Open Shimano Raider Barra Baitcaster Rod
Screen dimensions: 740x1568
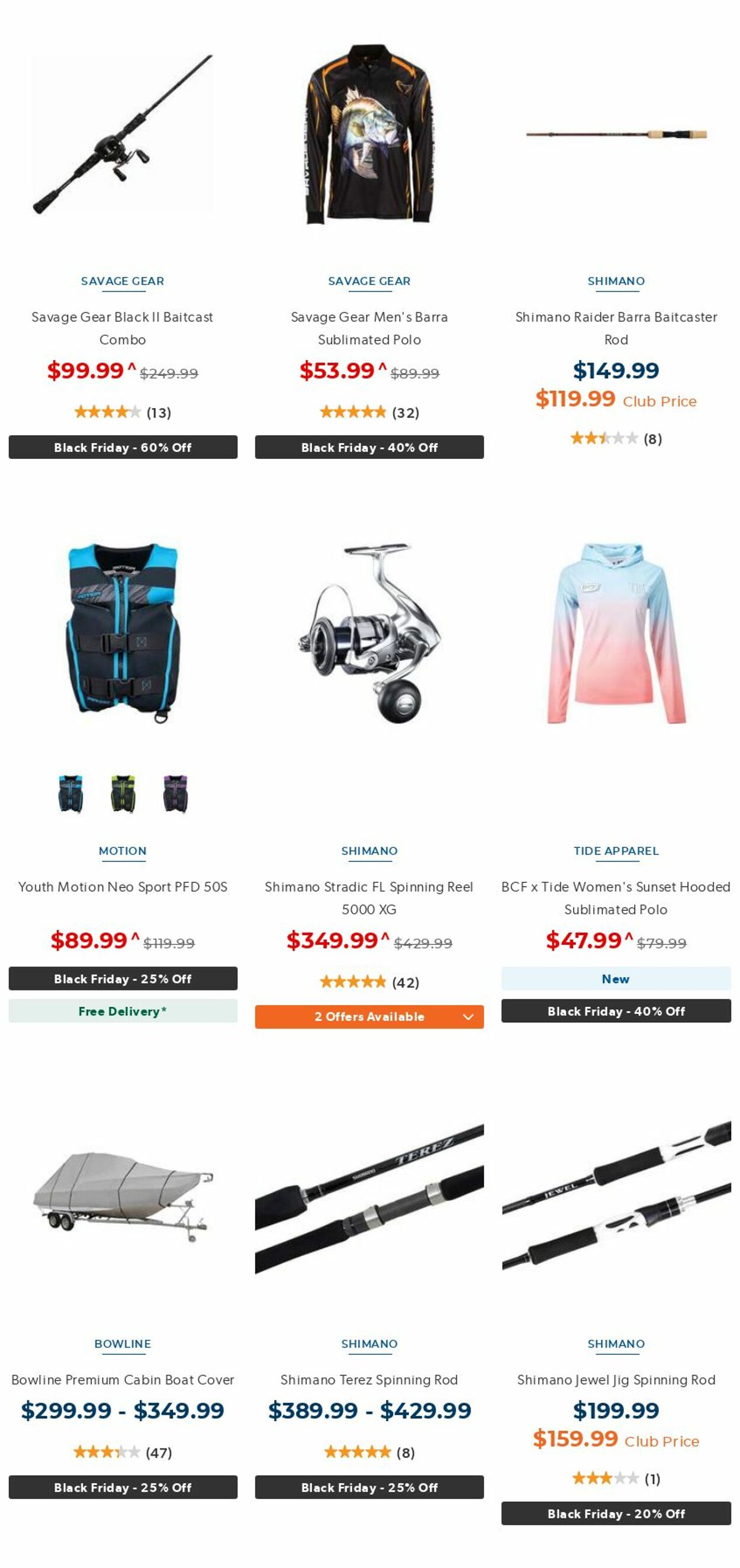pyautogui.click(x=615, y=327)
